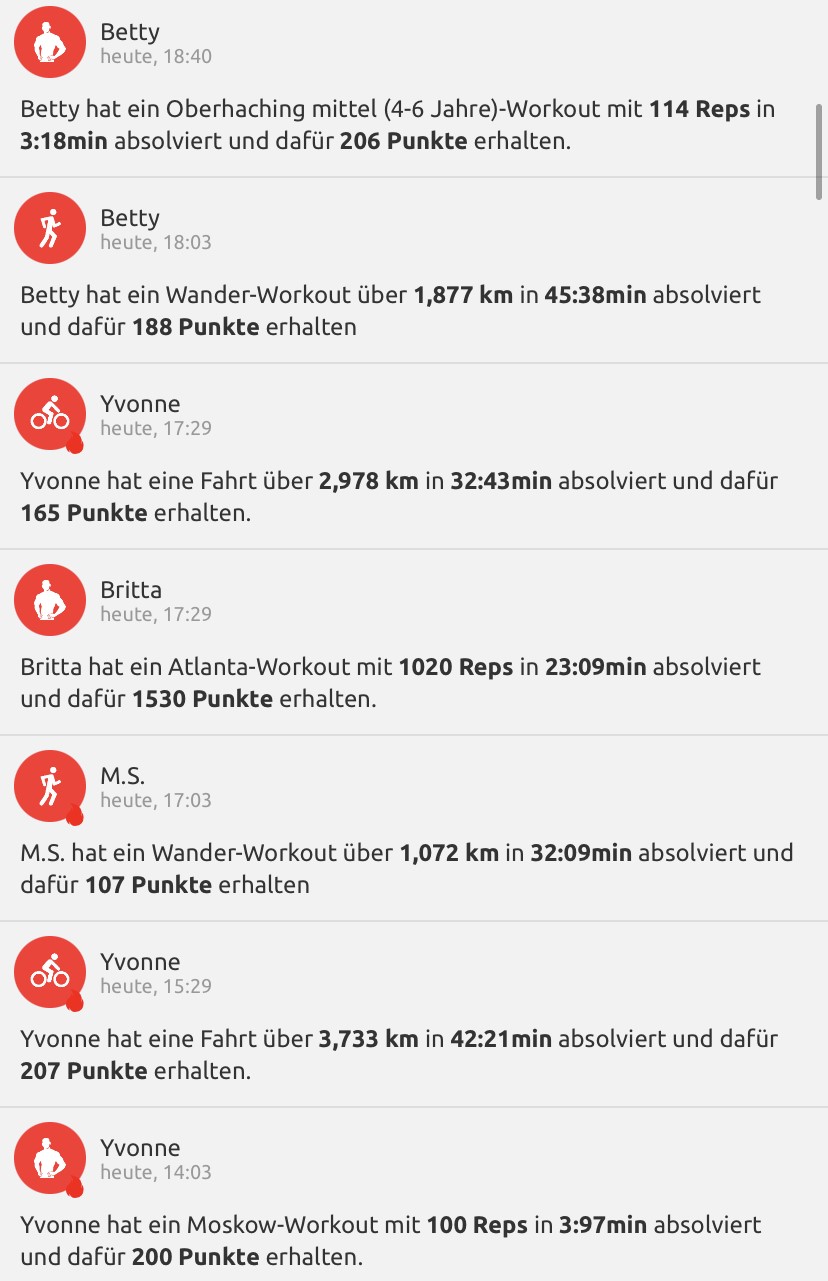
Task: Open the M.S. Wander-Workout entry from 17:03
Action: pos(400,868)
